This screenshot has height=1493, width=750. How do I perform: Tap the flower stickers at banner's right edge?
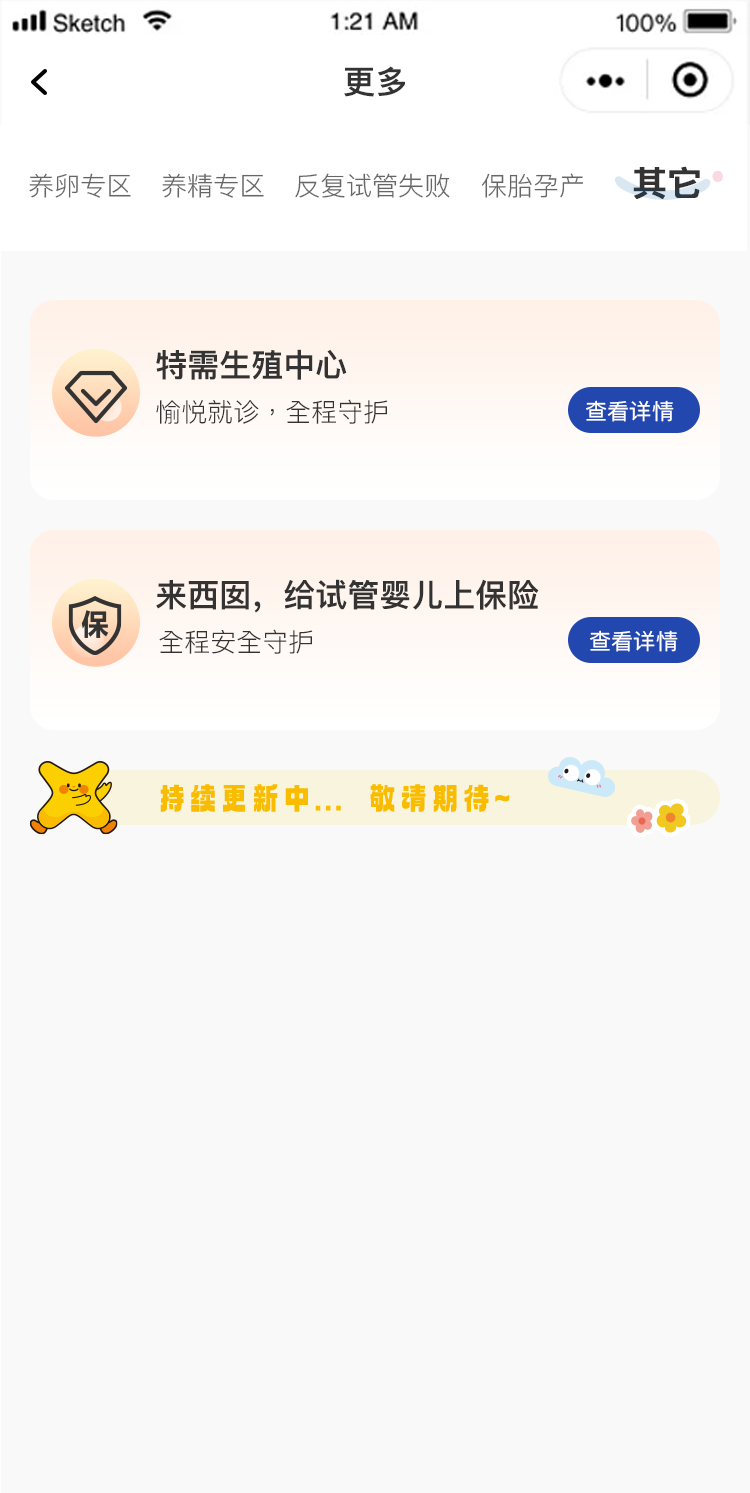(x=660, y=820)
